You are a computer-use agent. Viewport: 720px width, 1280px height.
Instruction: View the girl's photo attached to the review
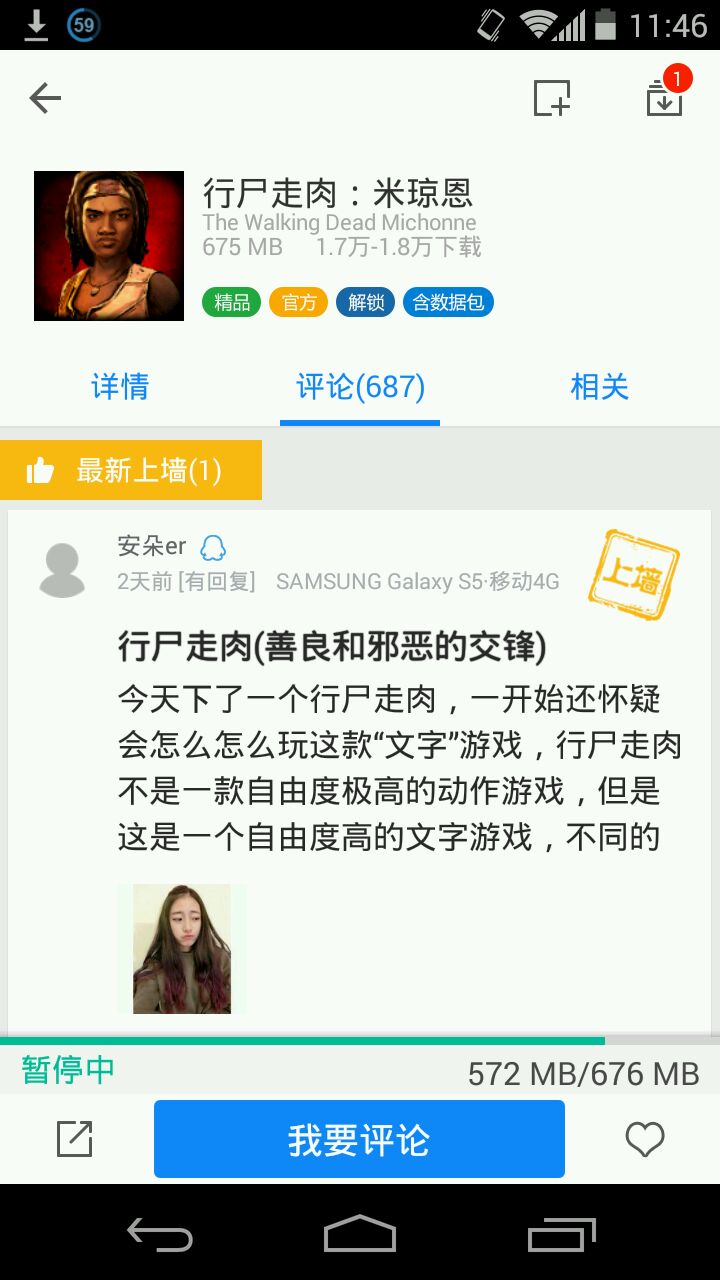pos(182,948)
